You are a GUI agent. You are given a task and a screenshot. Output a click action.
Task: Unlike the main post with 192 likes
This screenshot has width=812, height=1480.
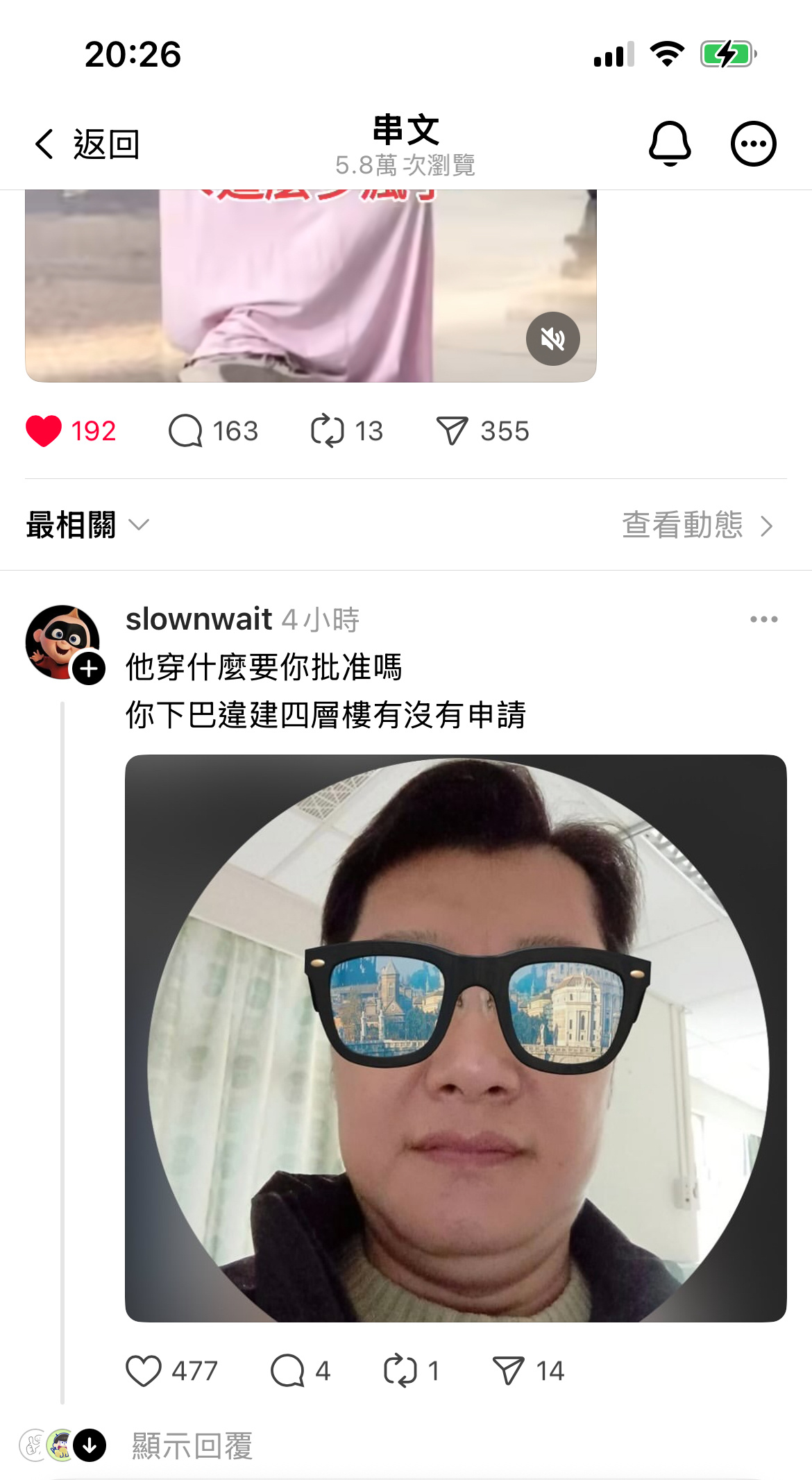[44, 431]
